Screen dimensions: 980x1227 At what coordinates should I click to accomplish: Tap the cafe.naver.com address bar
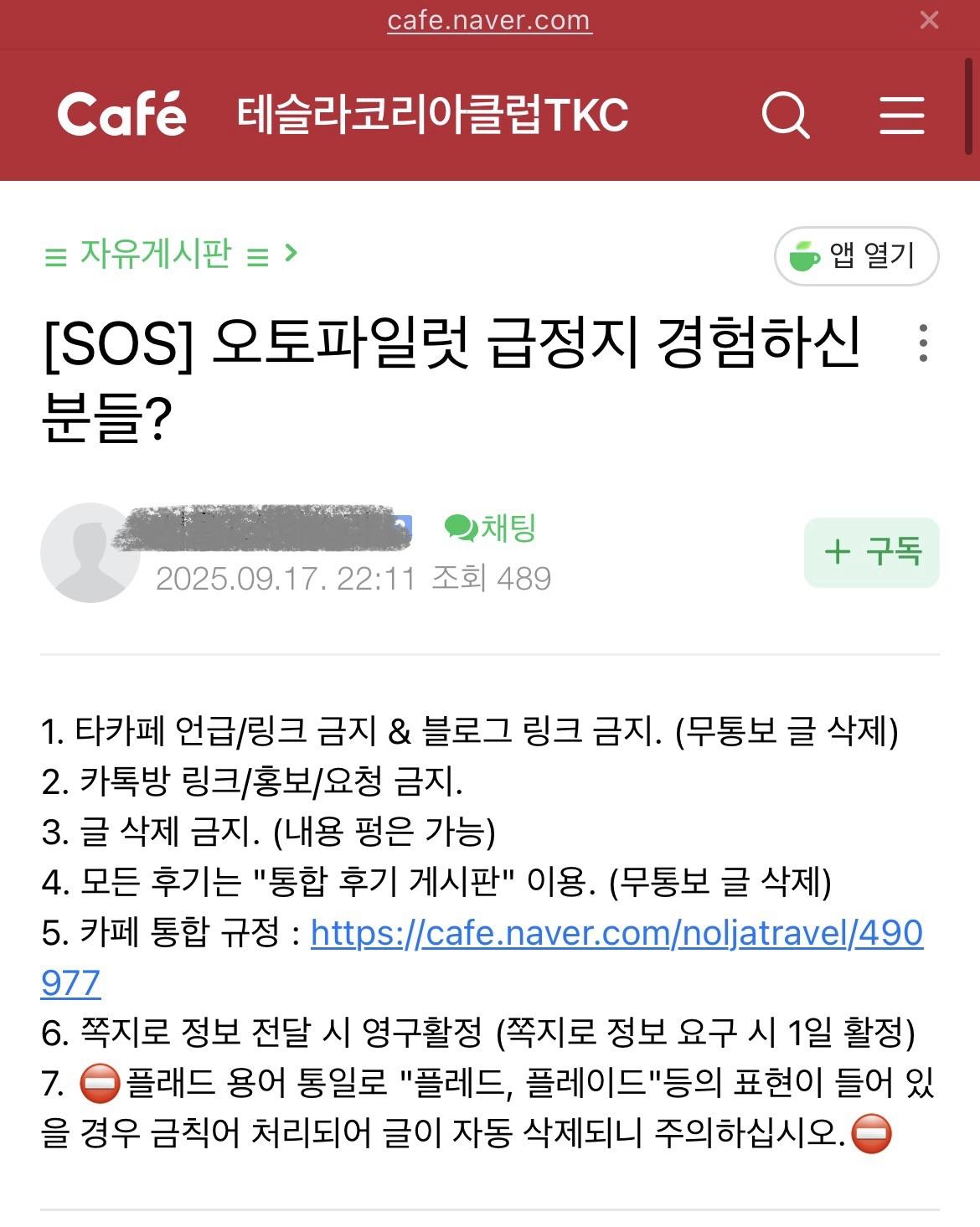coord(489,20)
